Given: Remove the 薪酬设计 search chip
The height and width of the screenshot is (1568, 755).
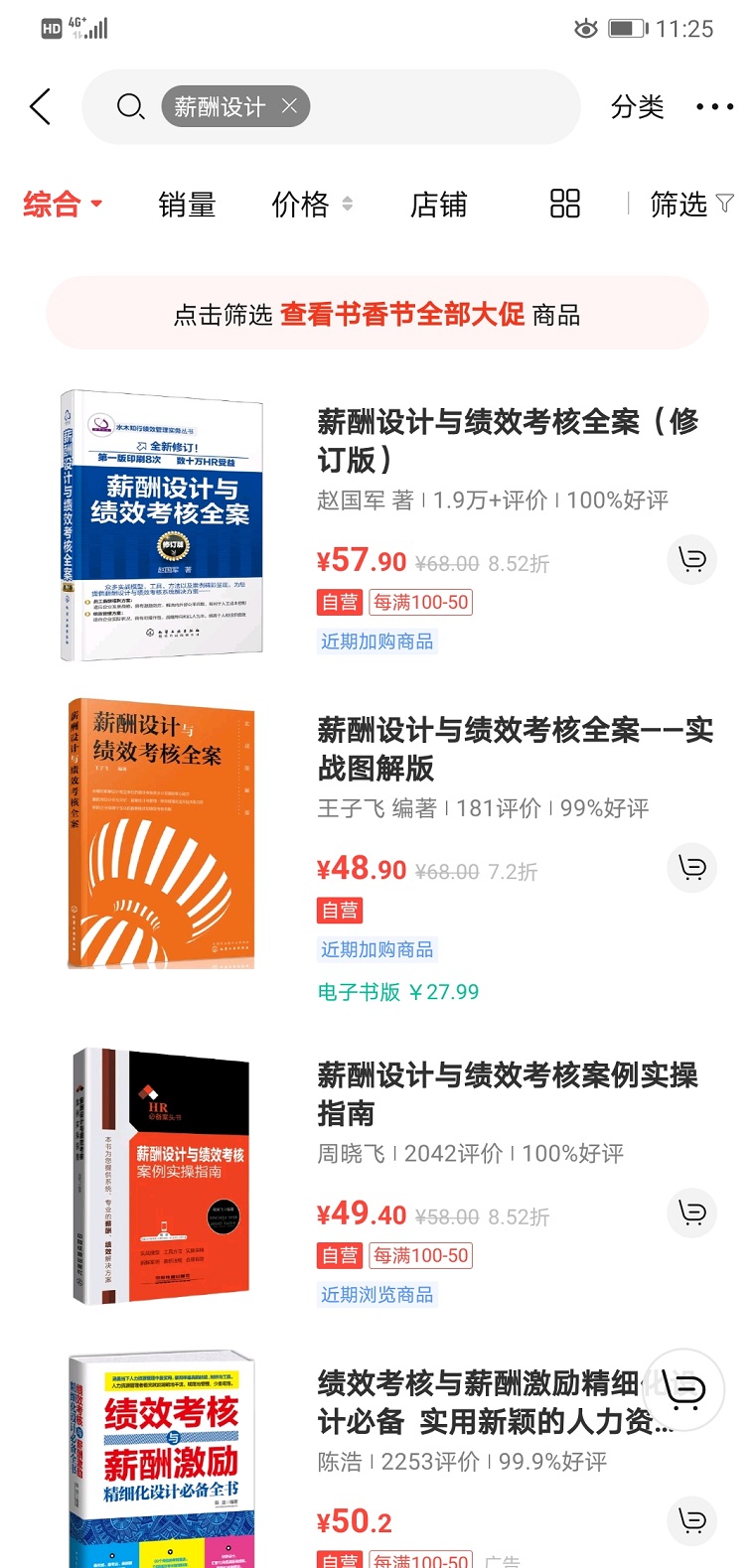Looking at the screenshot, I should [x=289, y=106].
